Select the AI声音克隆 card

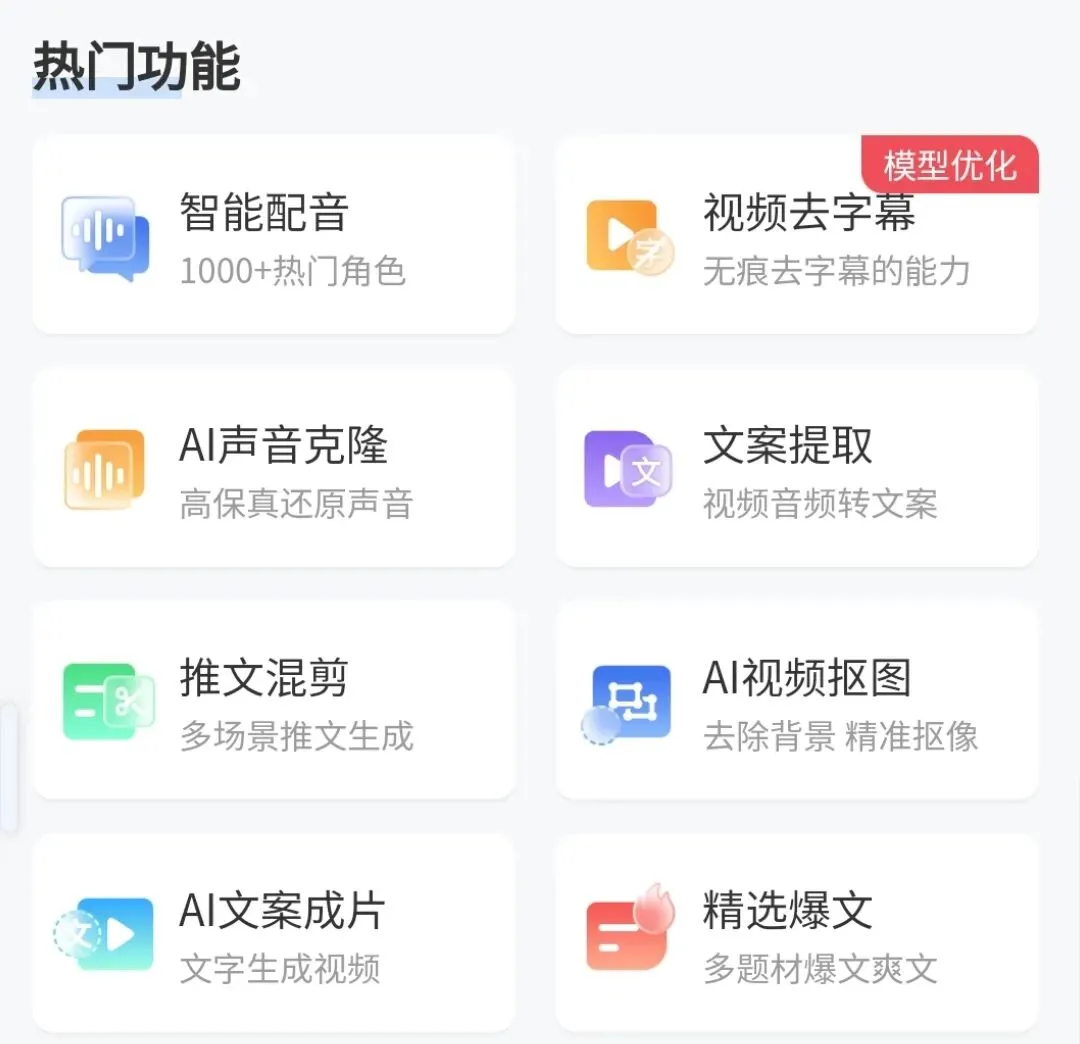click(x=274, y=468)
